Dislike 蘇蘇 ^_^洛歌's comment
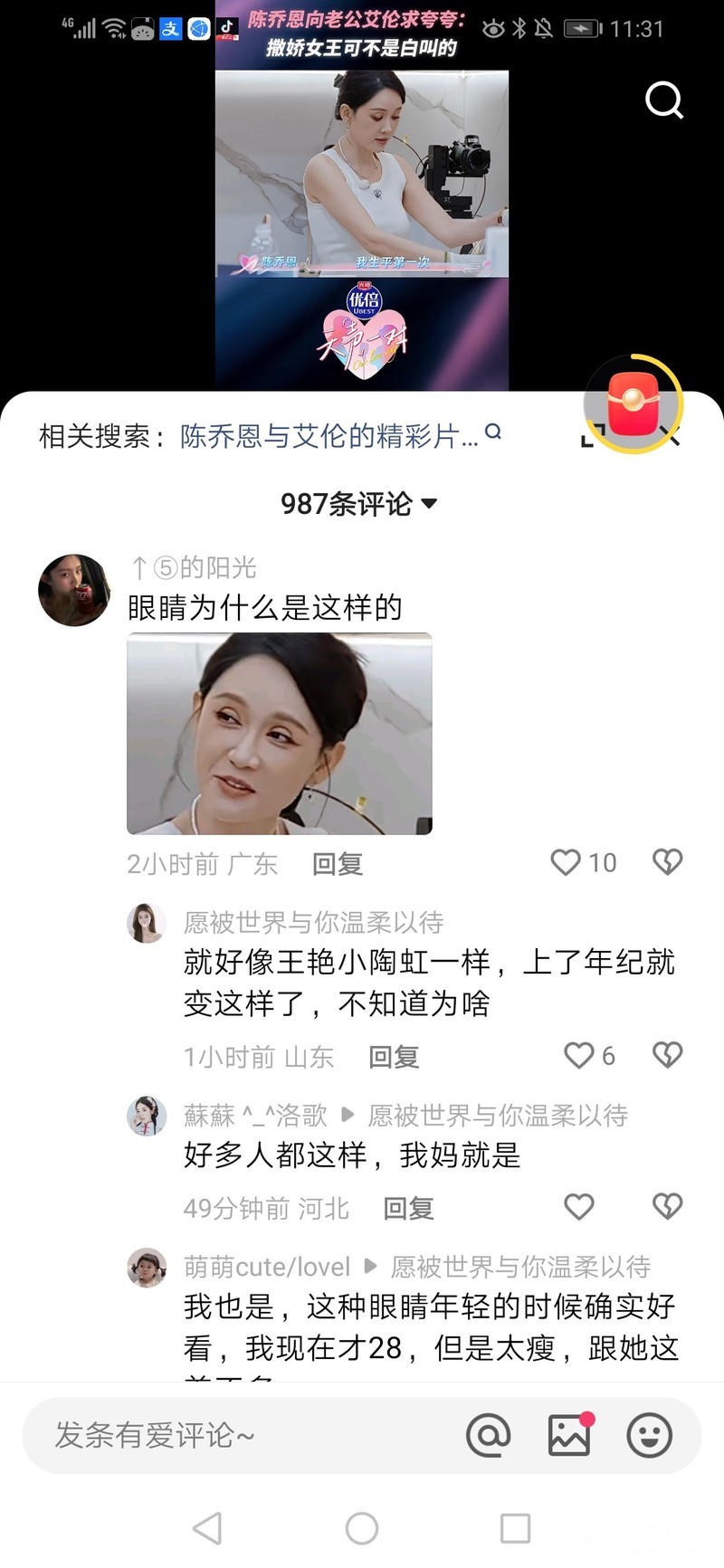Image resolution: width=724 pixels, height=1568 pixels. [667, 1206]
